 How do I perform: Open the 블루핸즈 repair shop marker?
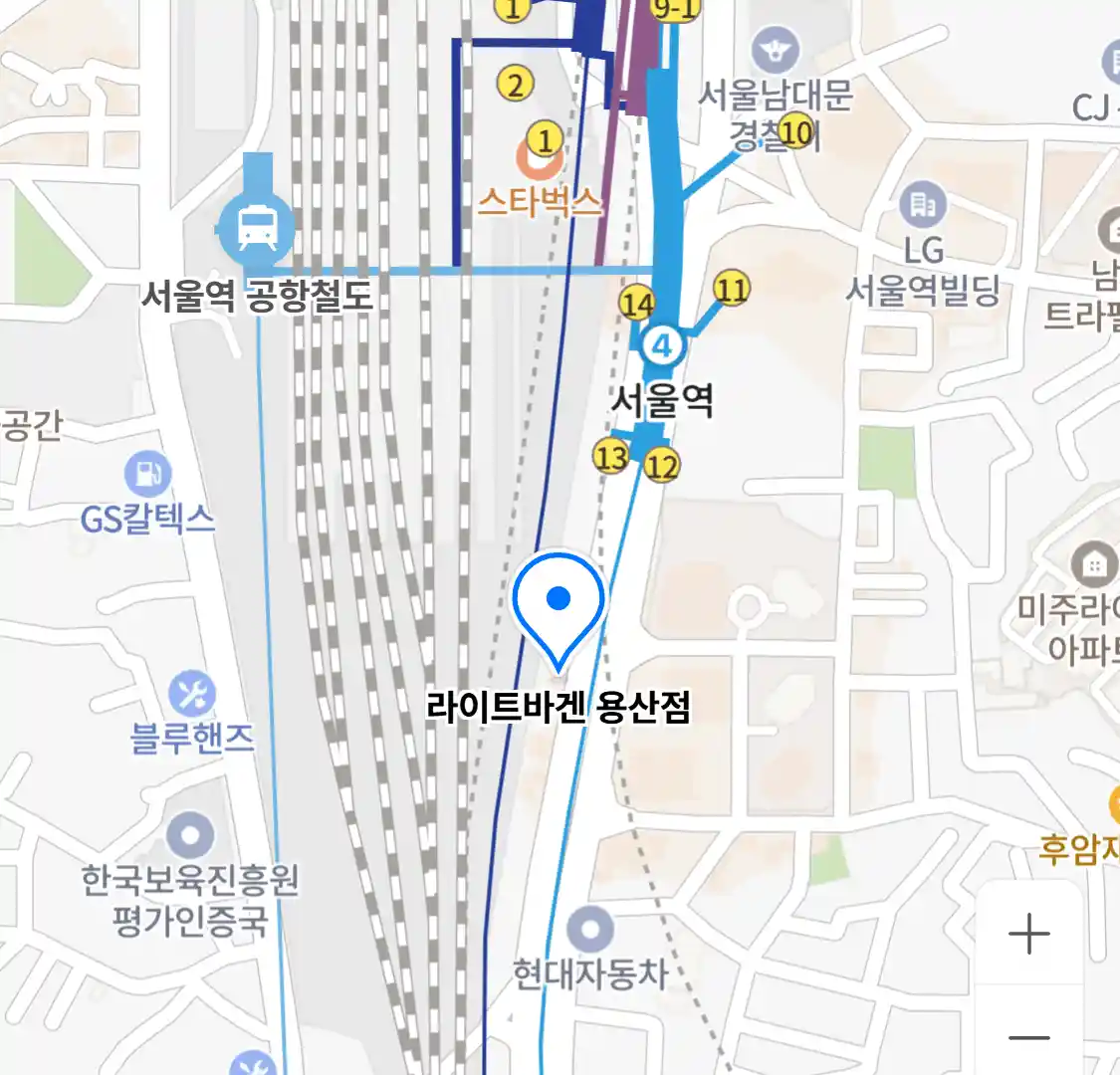[192, 694]
